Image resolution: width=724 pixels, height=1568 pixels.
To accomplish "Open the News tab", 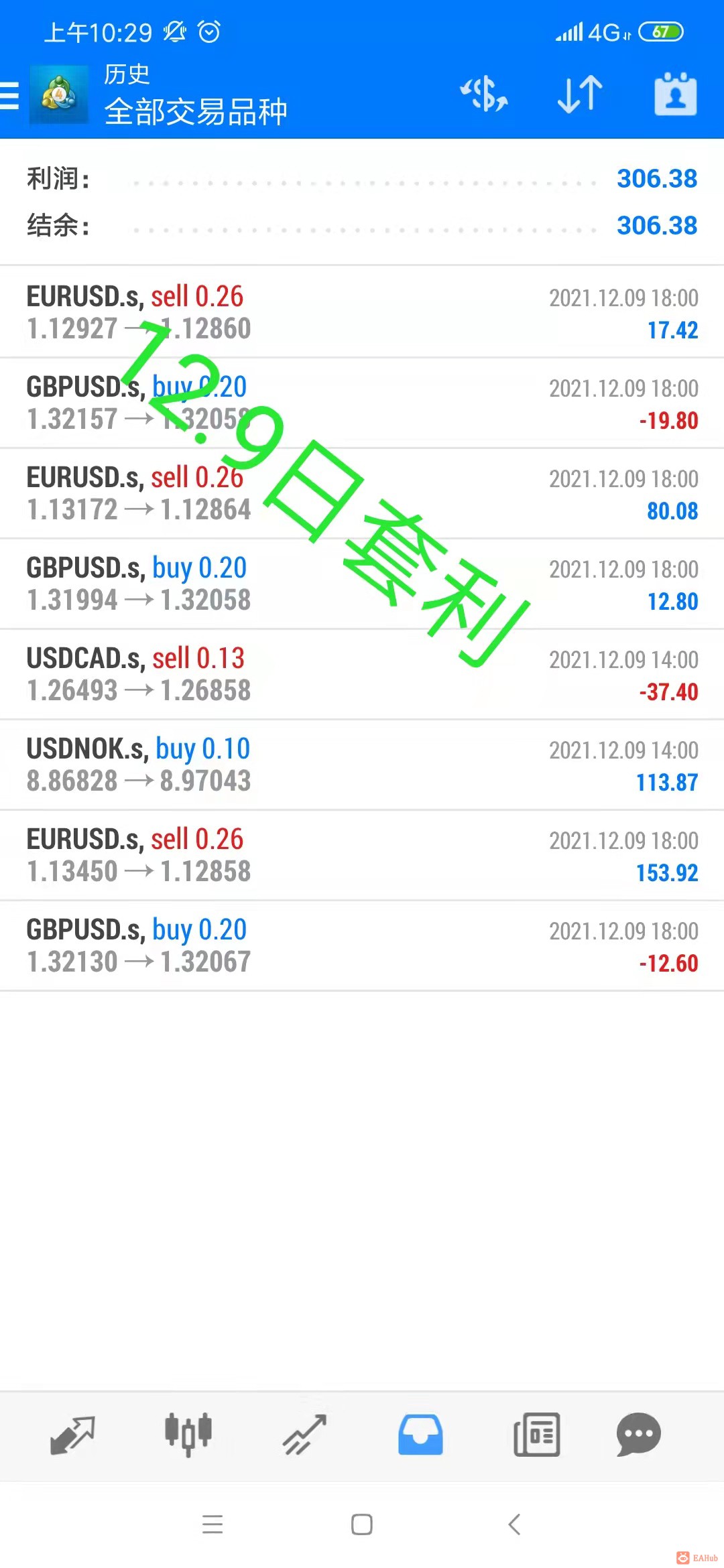I will click(x=536, y=1435).
